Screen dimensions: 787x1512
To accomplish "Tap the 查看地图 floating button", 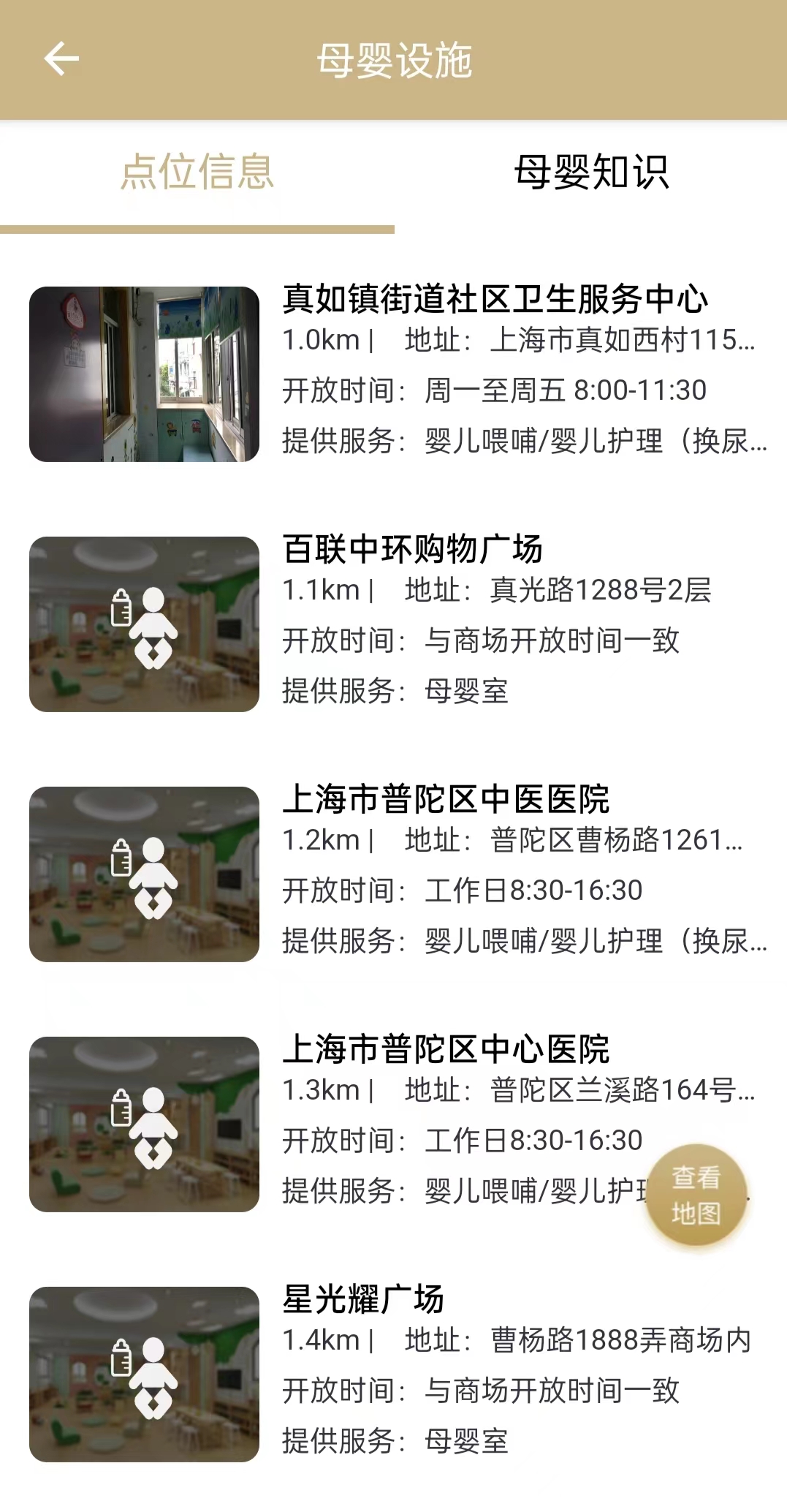I will [696, 1195].
